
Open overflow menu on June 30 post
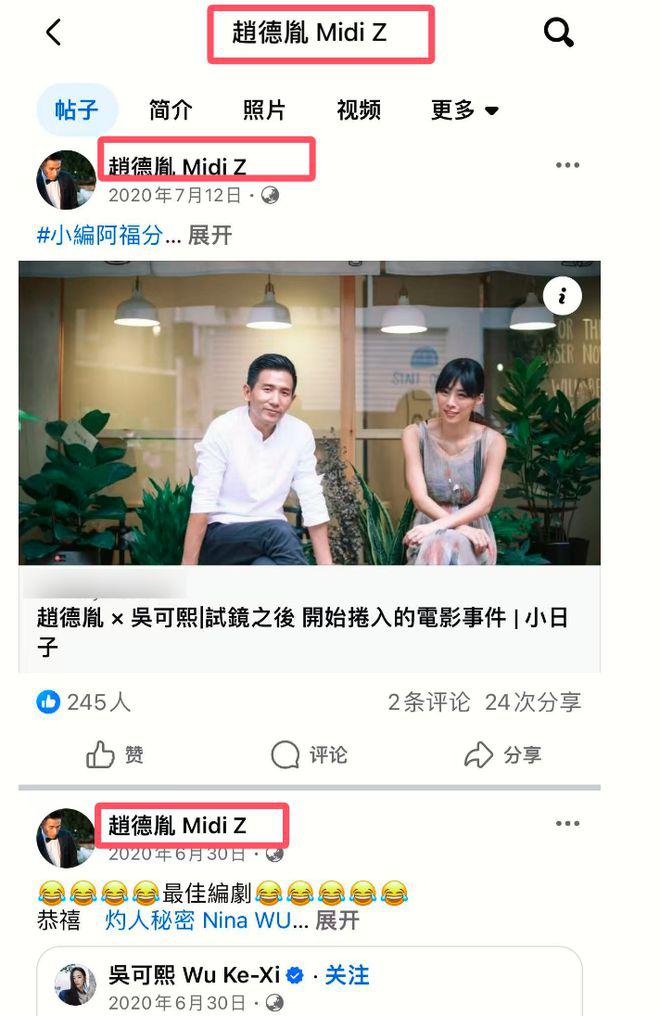pos(567,824)
